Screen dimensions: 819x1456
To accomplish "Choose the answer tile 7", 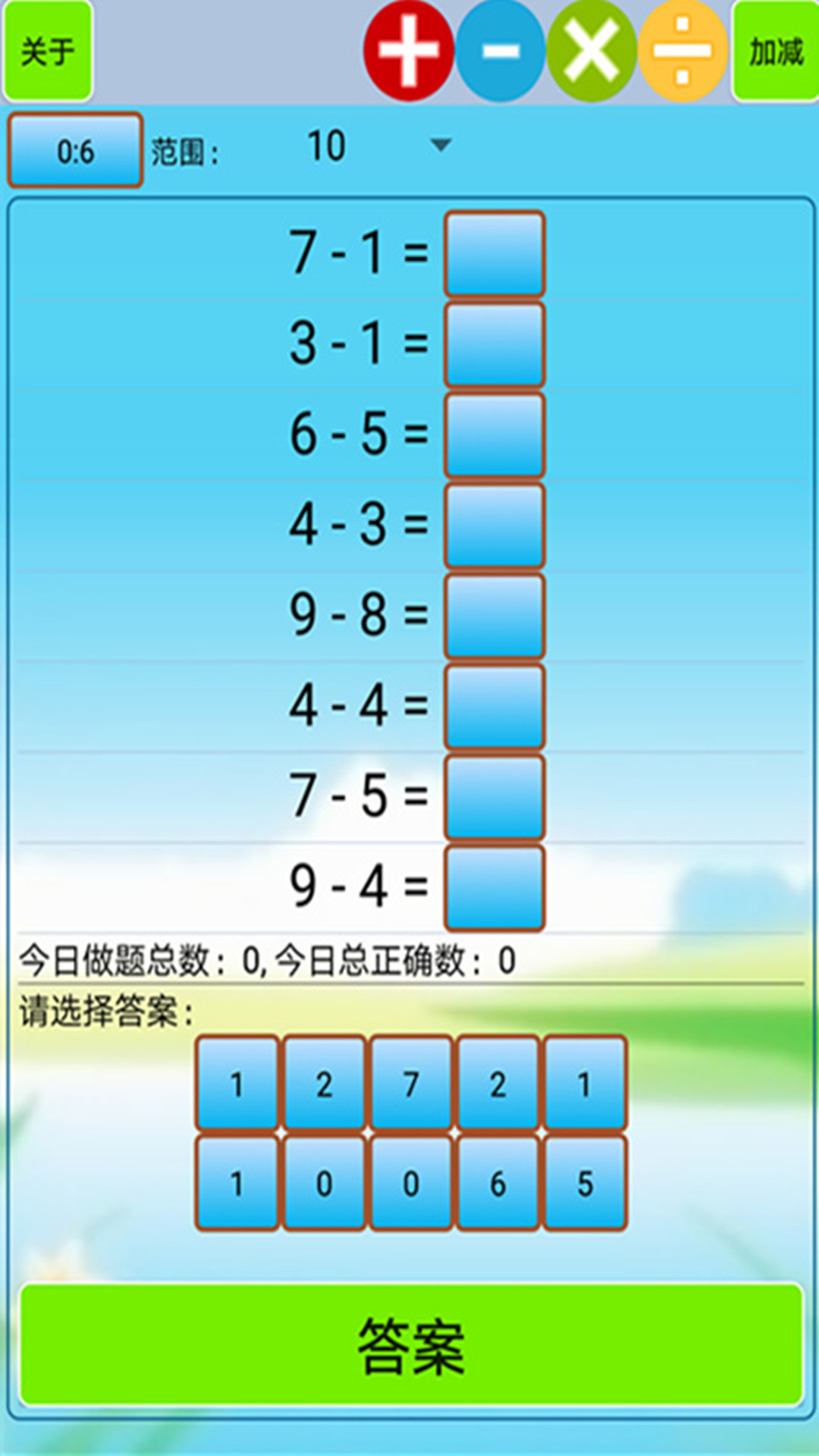I will 410,1083.
